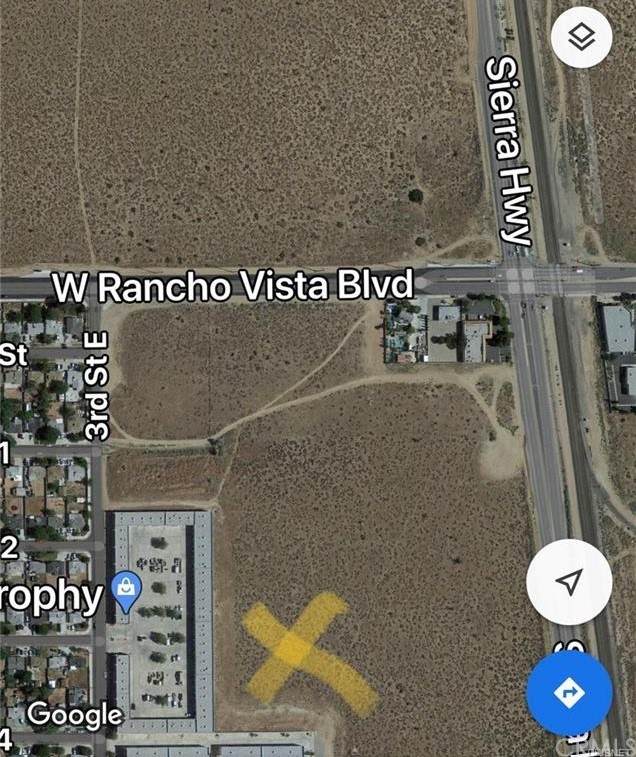Viewport: 636px width, 757px height.
Task: Open the map layers selector
Action: point(581,39)
